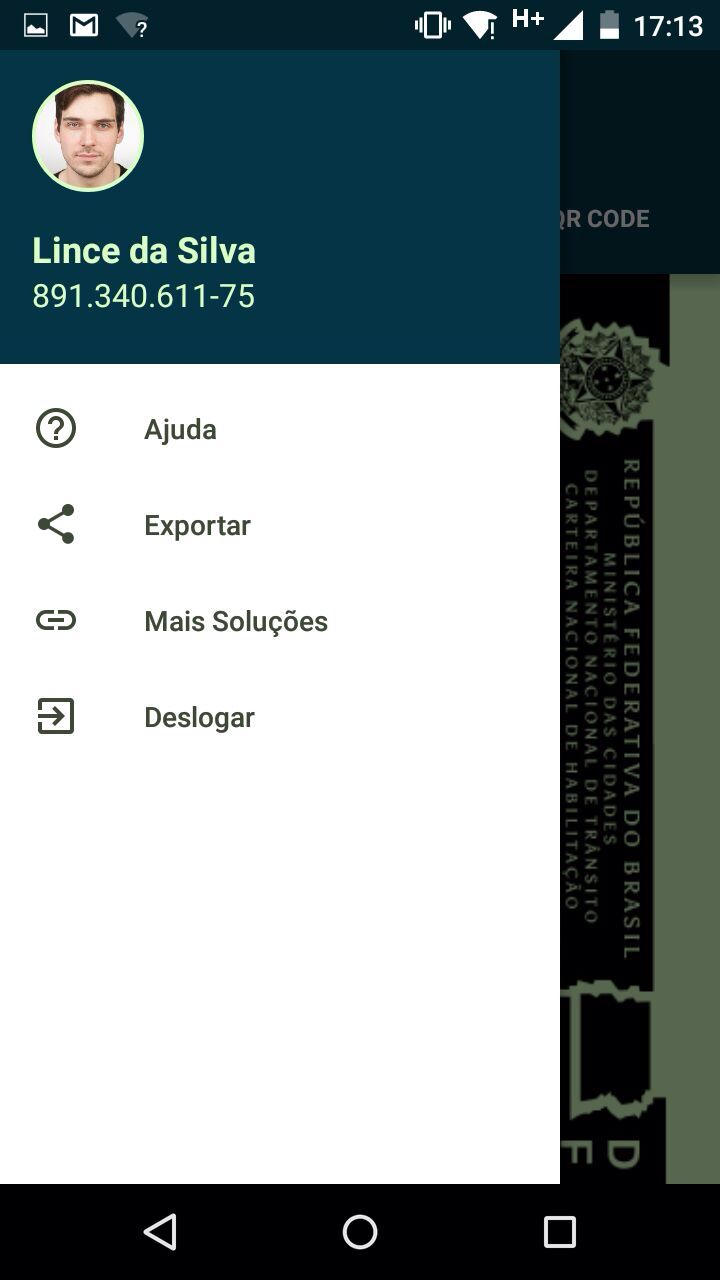
Task: Go to the system home screen
Action: 360,1232
